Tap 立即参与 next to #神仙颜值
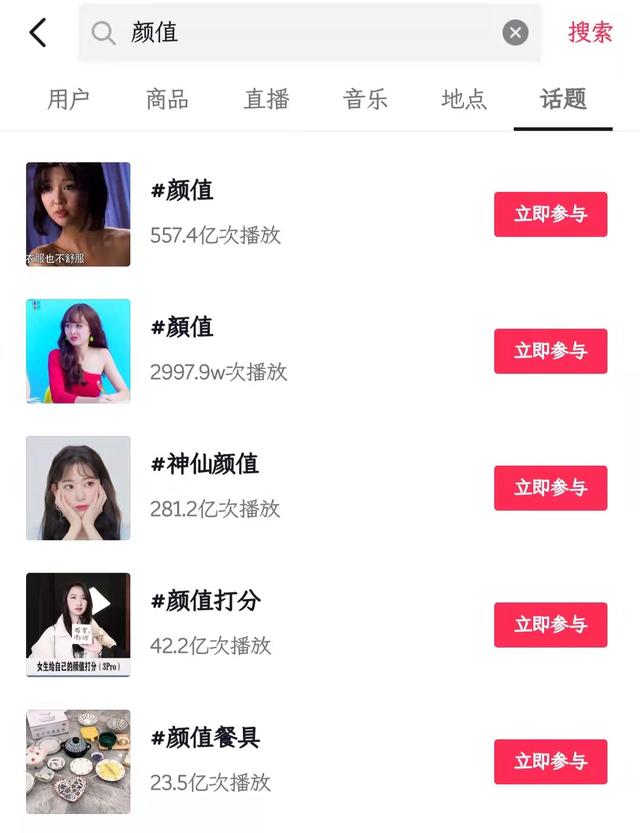 pyautogui.click(x=550, y=488)
